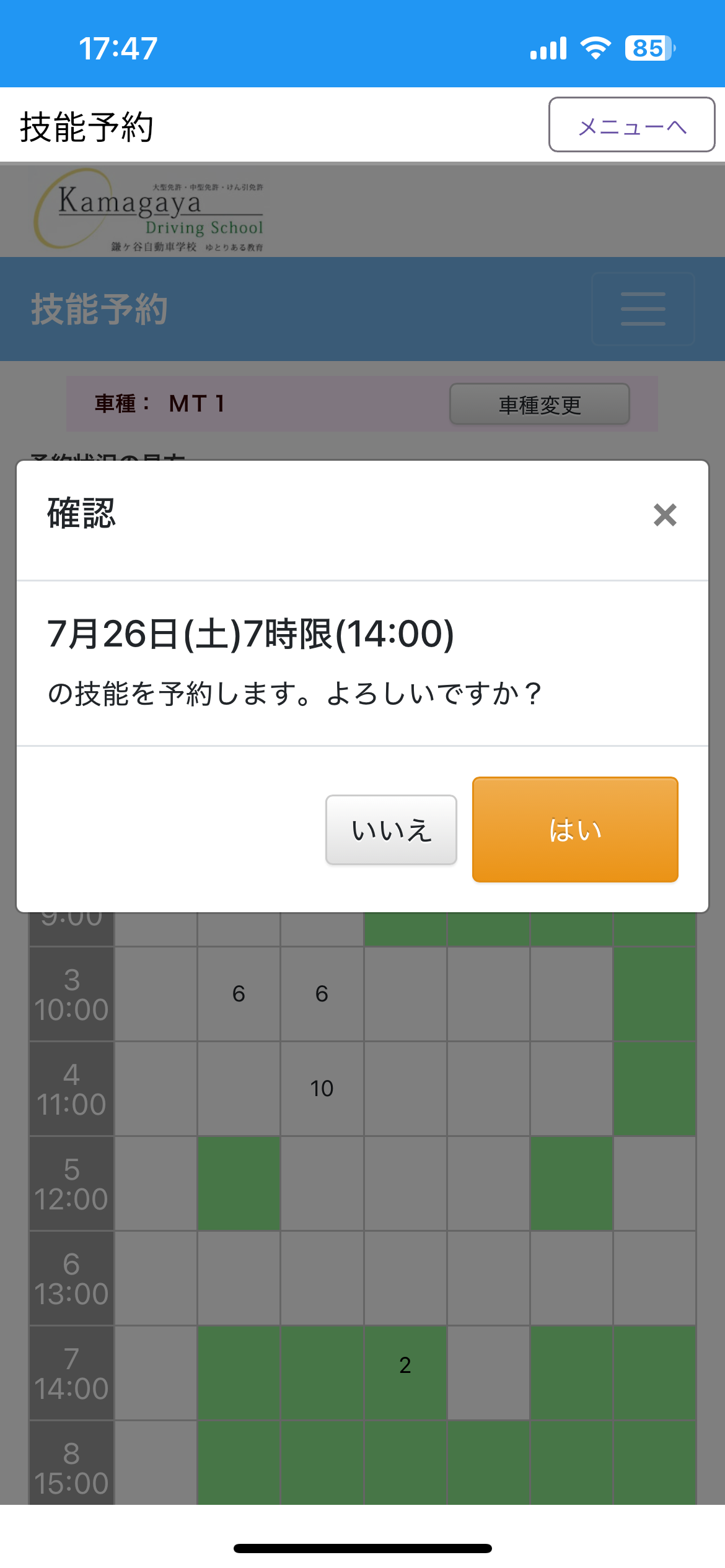Confirm the reservation with はい

click(x=575, y=829)
